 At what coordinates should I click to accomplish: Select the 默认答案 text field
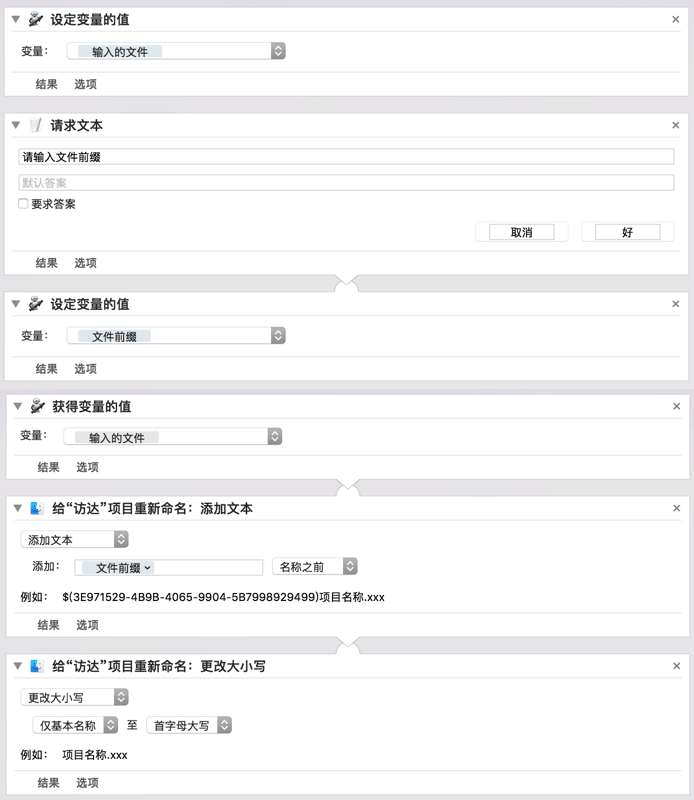pos(346,183)
